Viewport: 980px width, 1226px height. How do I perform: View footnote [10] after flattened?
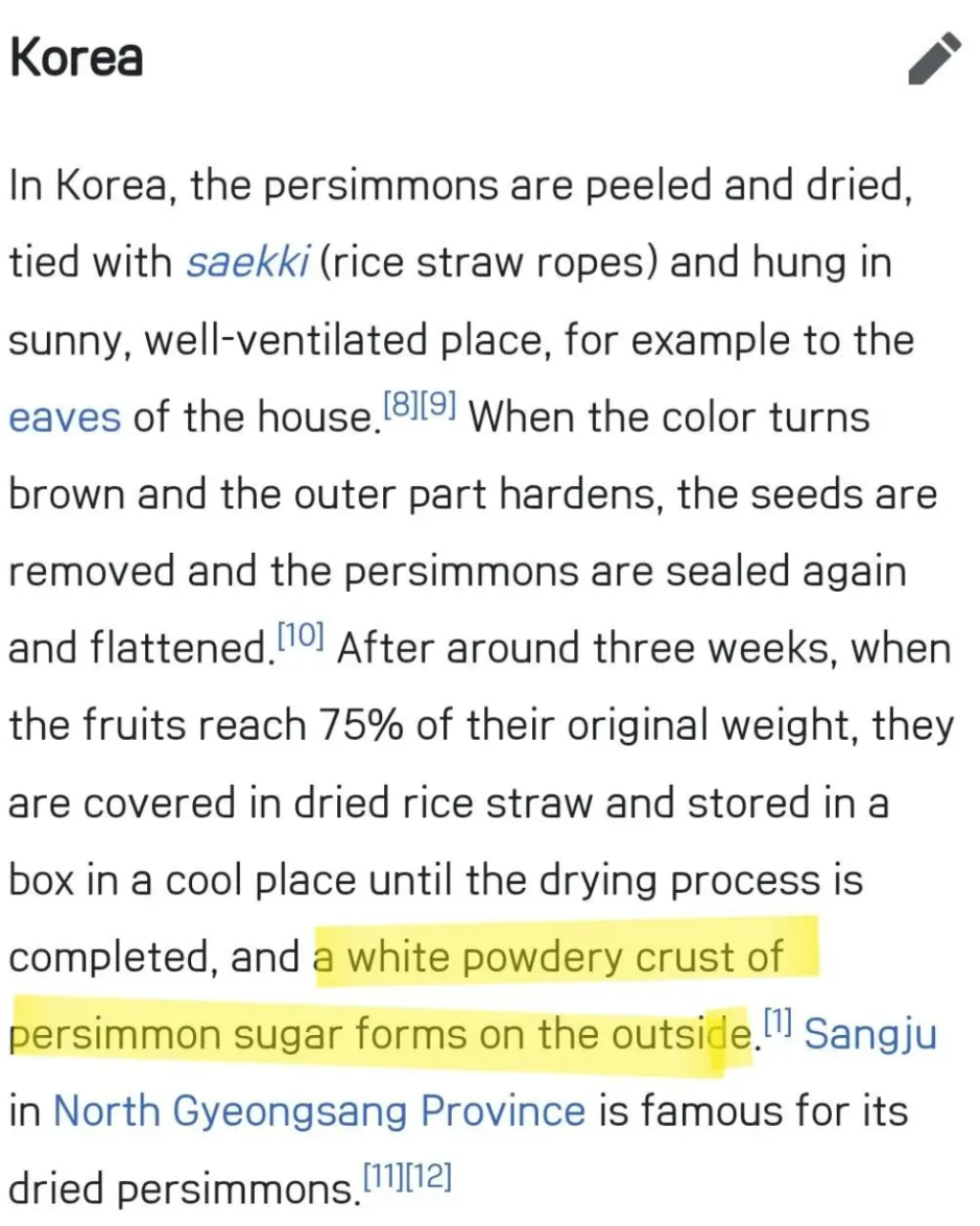(x=300, y=634)
